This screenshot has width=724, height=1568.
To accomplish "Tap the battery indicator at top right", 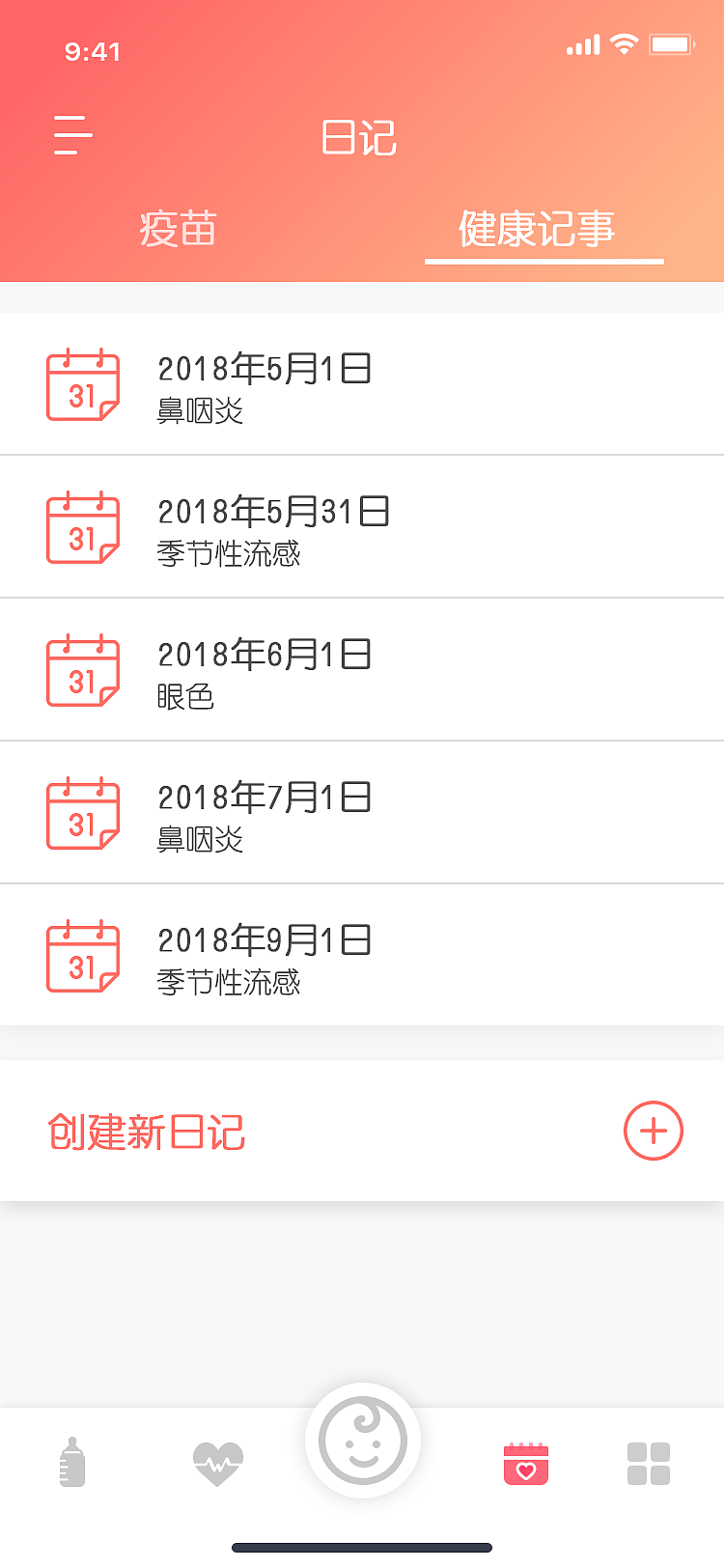I will pyautogui.click(x=673, y=43).
